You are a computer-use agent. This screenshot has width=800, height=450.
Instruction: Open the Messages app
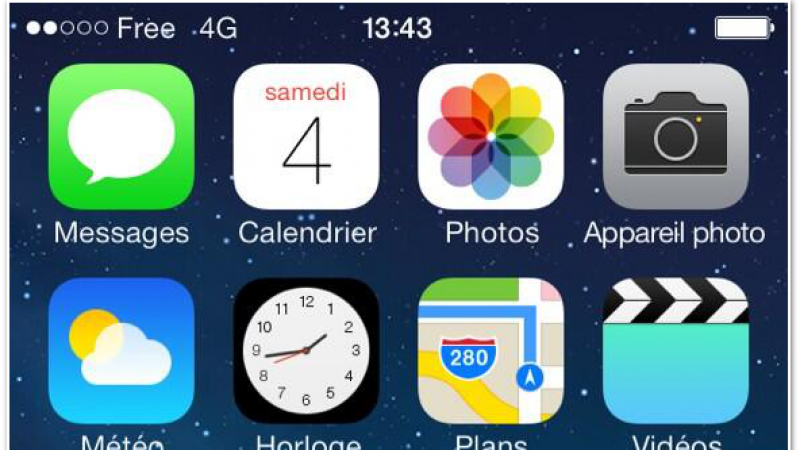[x=121, y=137]
